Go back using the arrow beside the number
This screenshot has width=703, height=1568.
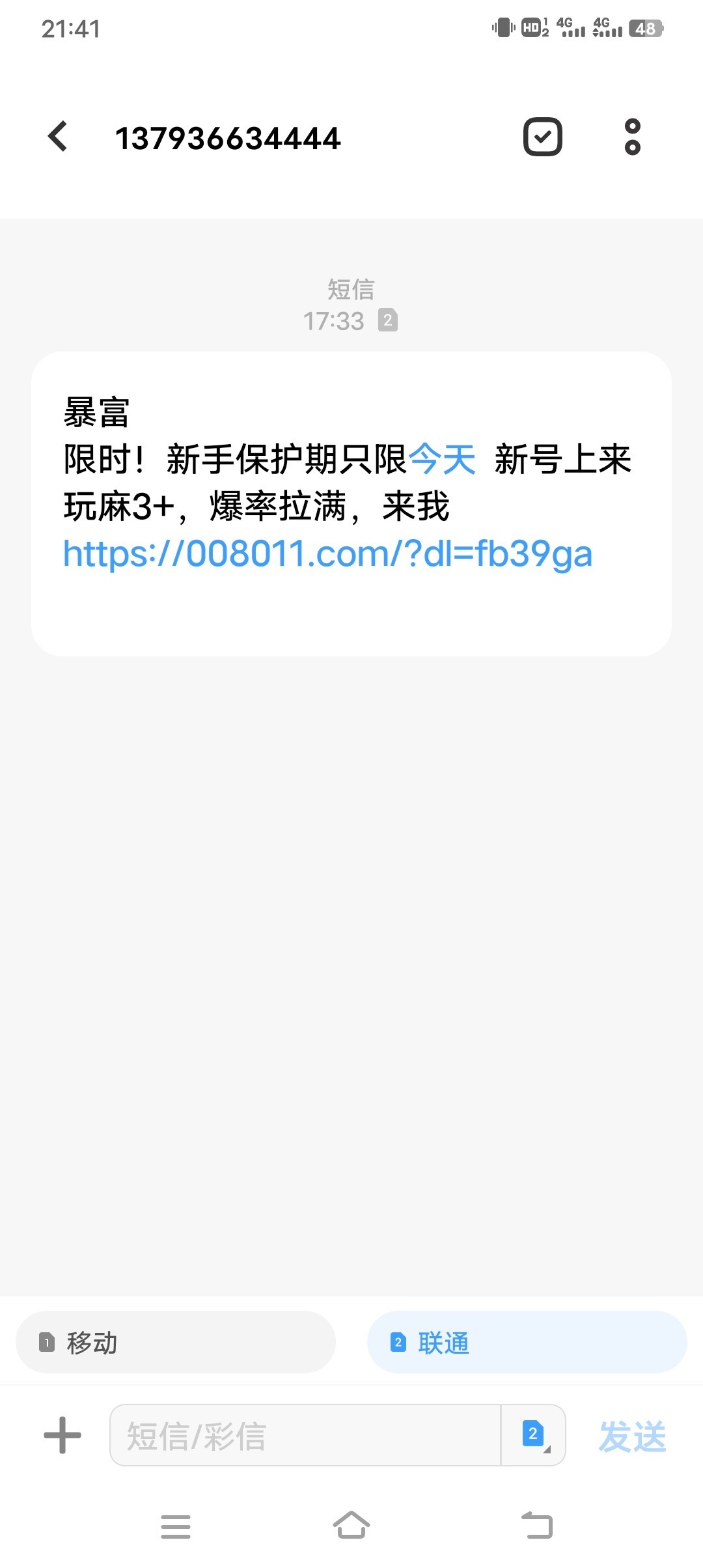click(58, 137)
